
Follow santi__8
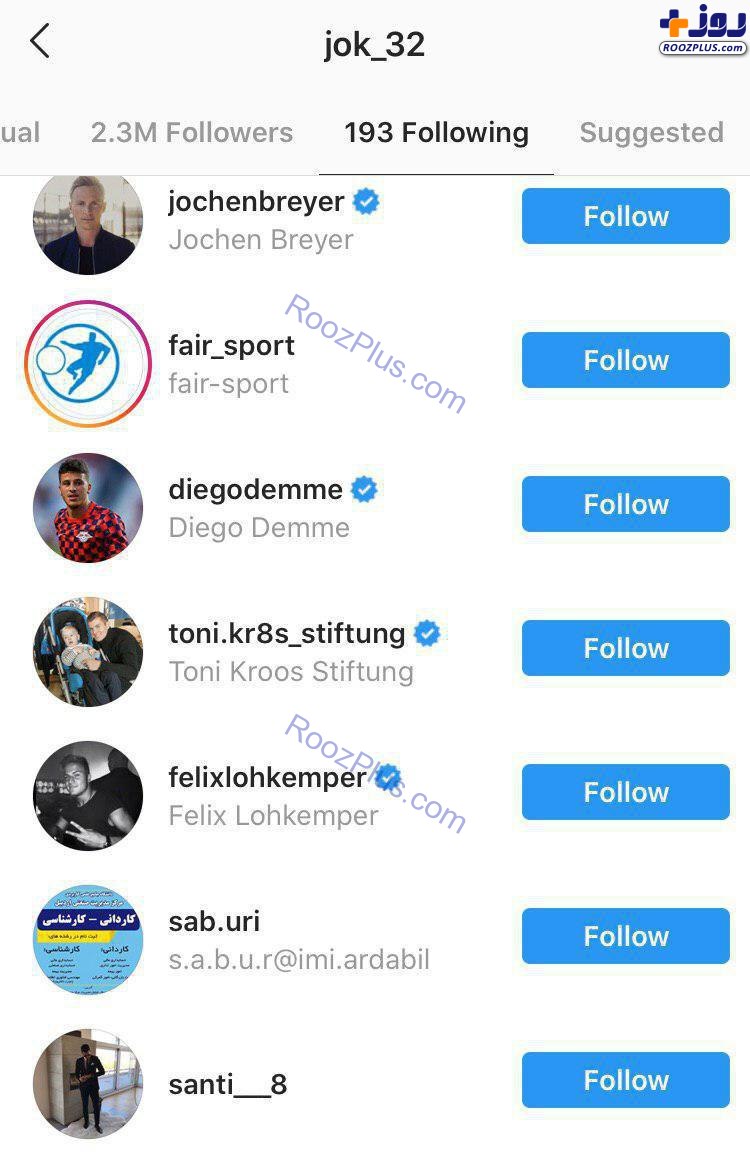625,1080
